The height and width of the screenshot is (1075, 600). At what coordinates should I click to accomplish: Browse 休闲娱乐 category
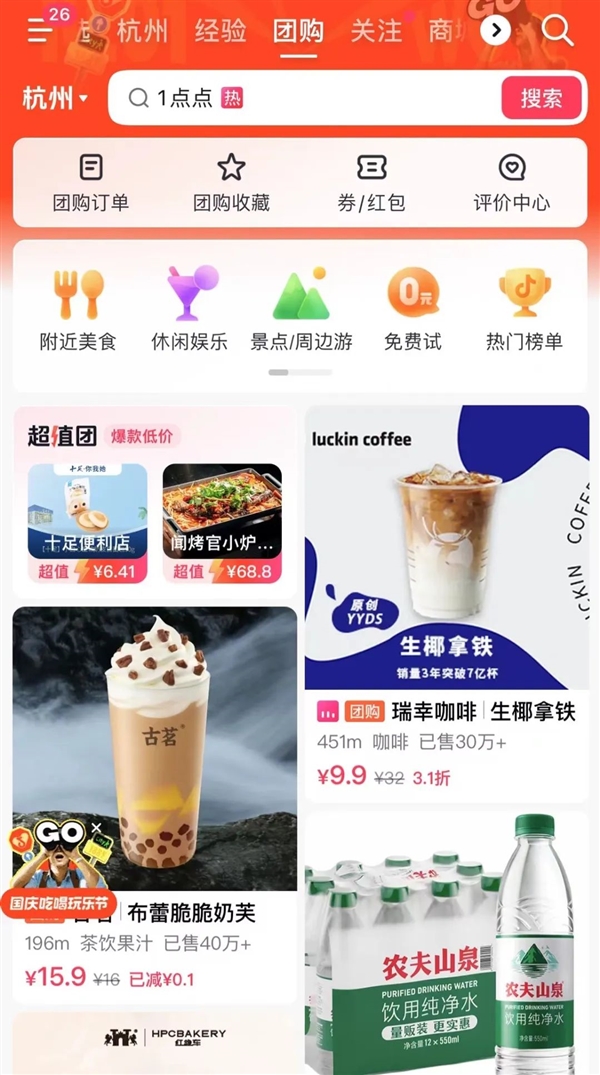point(190,310)
